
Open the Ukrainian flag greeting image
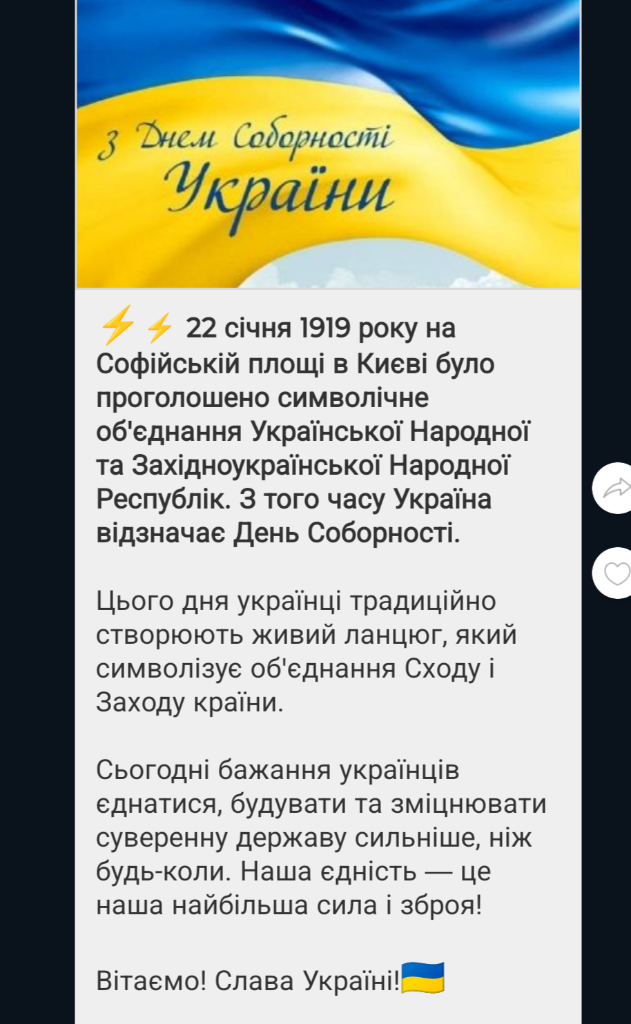(328, 144)
